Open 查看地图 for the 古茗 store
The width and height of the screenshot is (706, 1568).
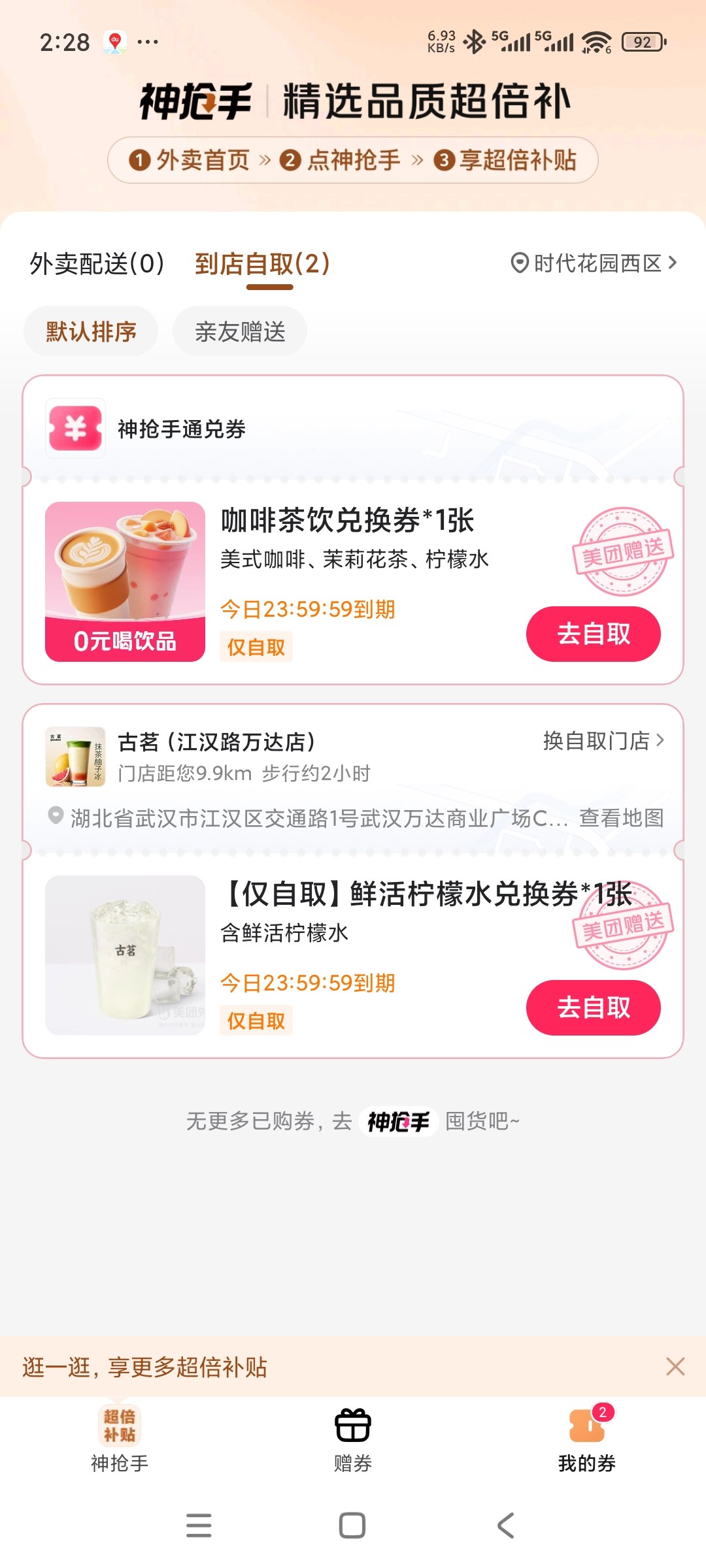click(621, 818)
